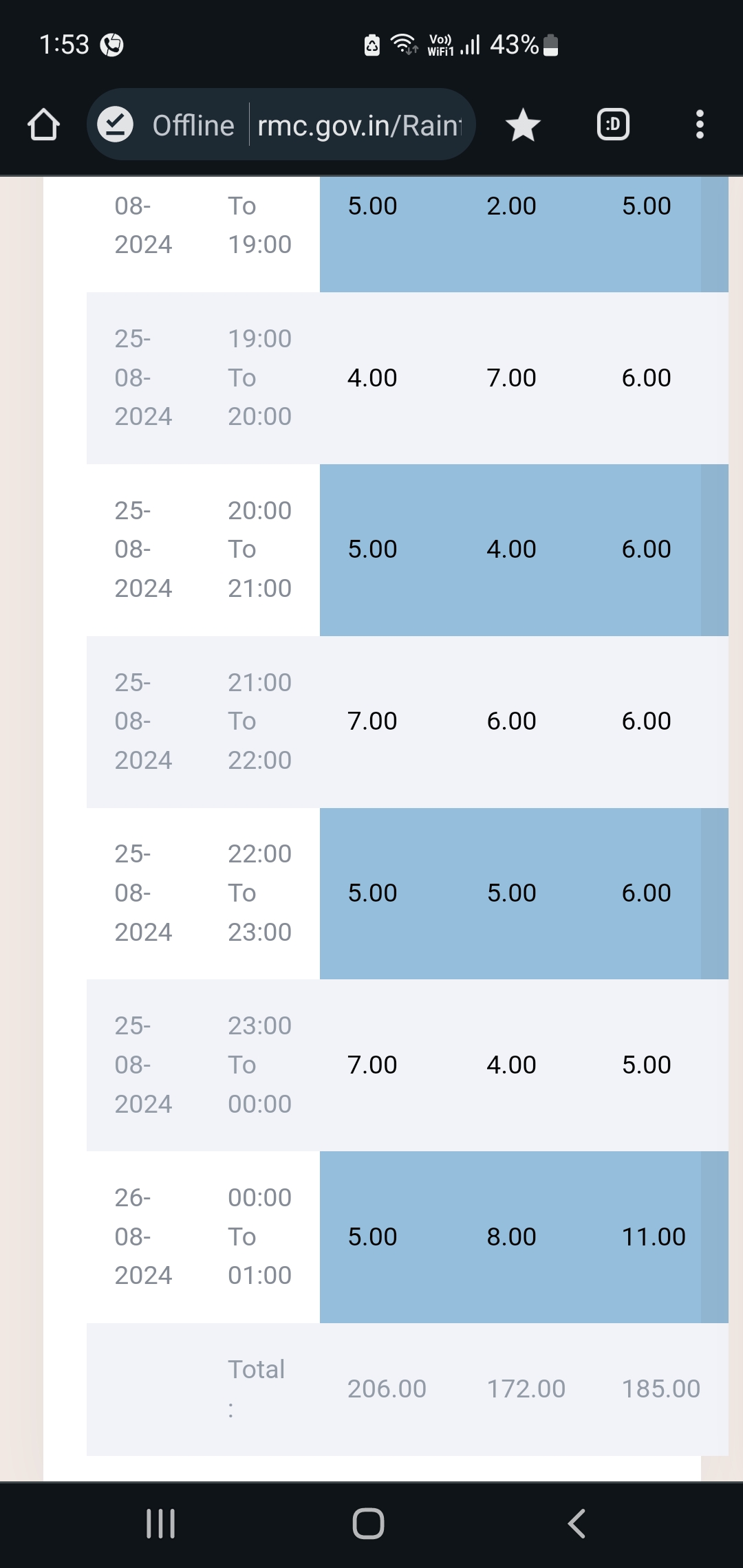
Task: Go to the browser home page
Action: pos(43,125)
